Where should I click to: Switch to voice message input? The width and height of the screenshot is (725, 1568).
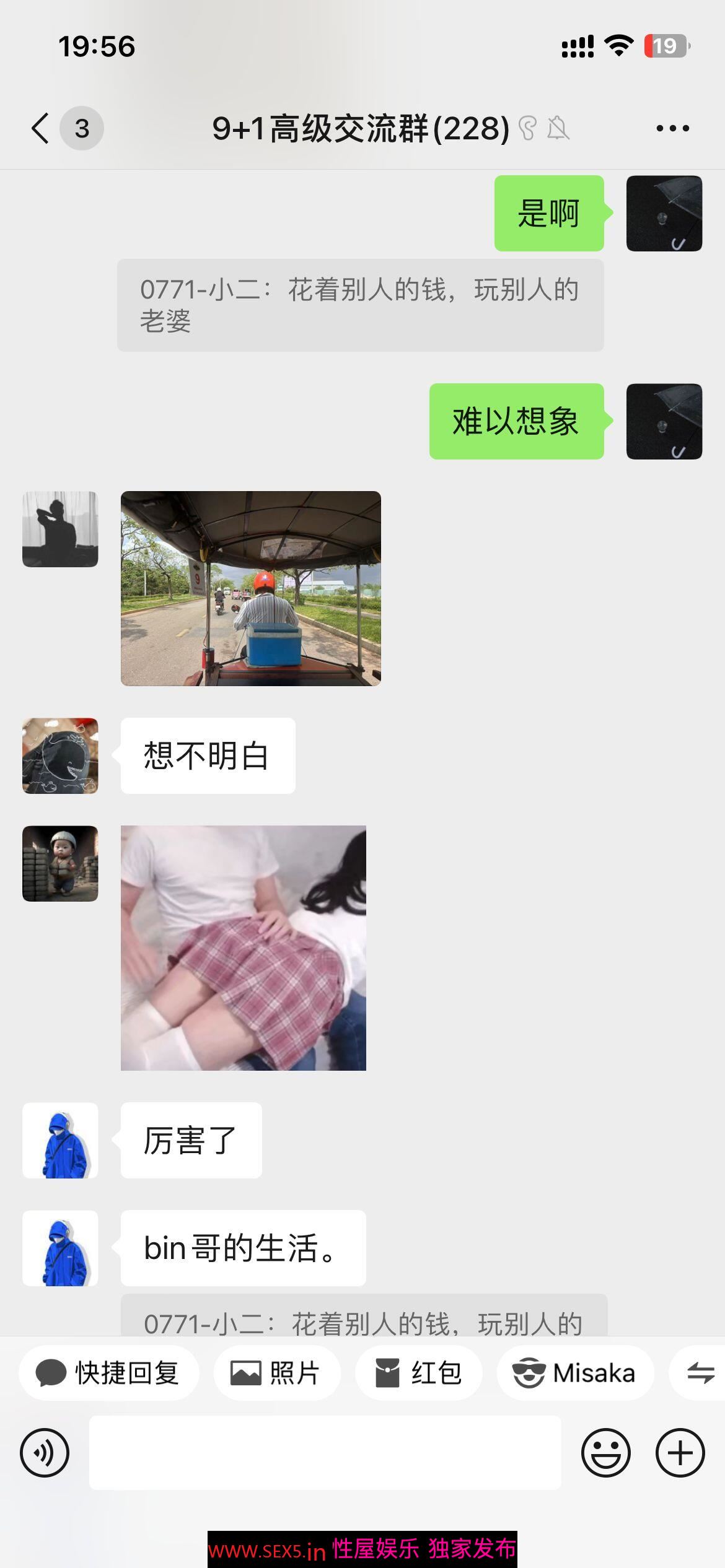[x=45, y=1452]
